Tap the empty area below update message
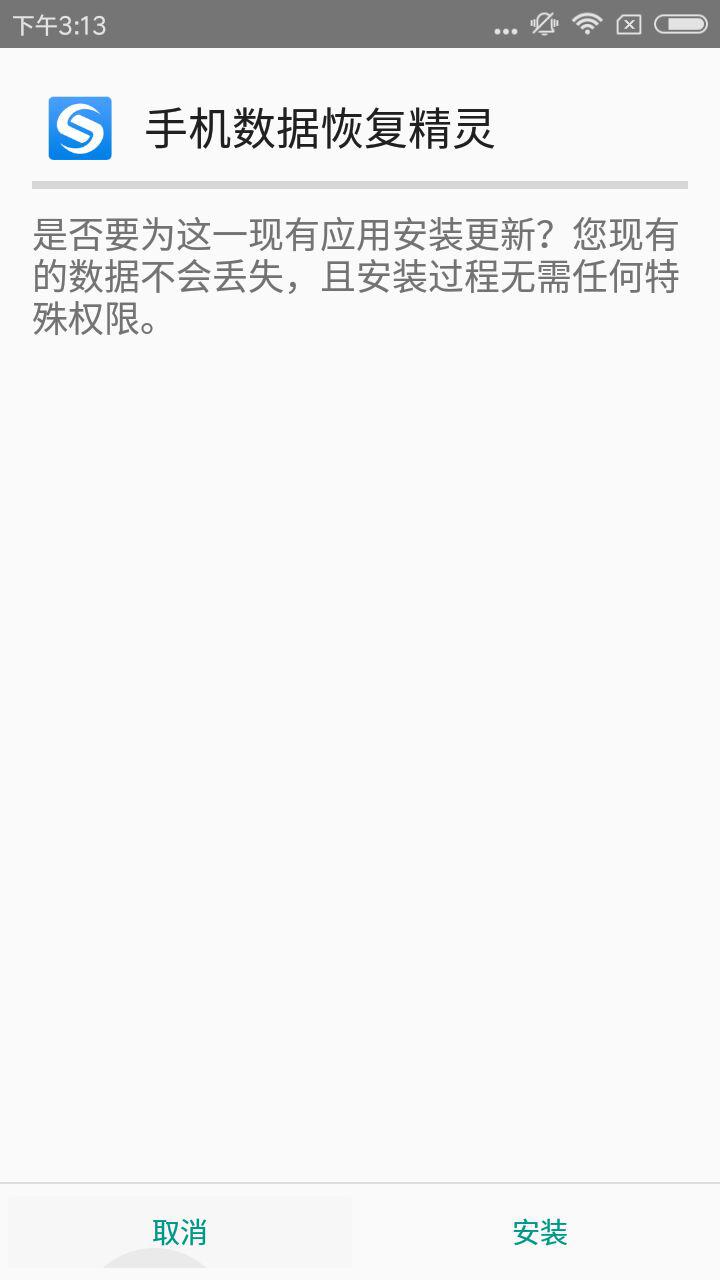The width and height of the screenshot is (720, 1280). (x=360, y=700)
